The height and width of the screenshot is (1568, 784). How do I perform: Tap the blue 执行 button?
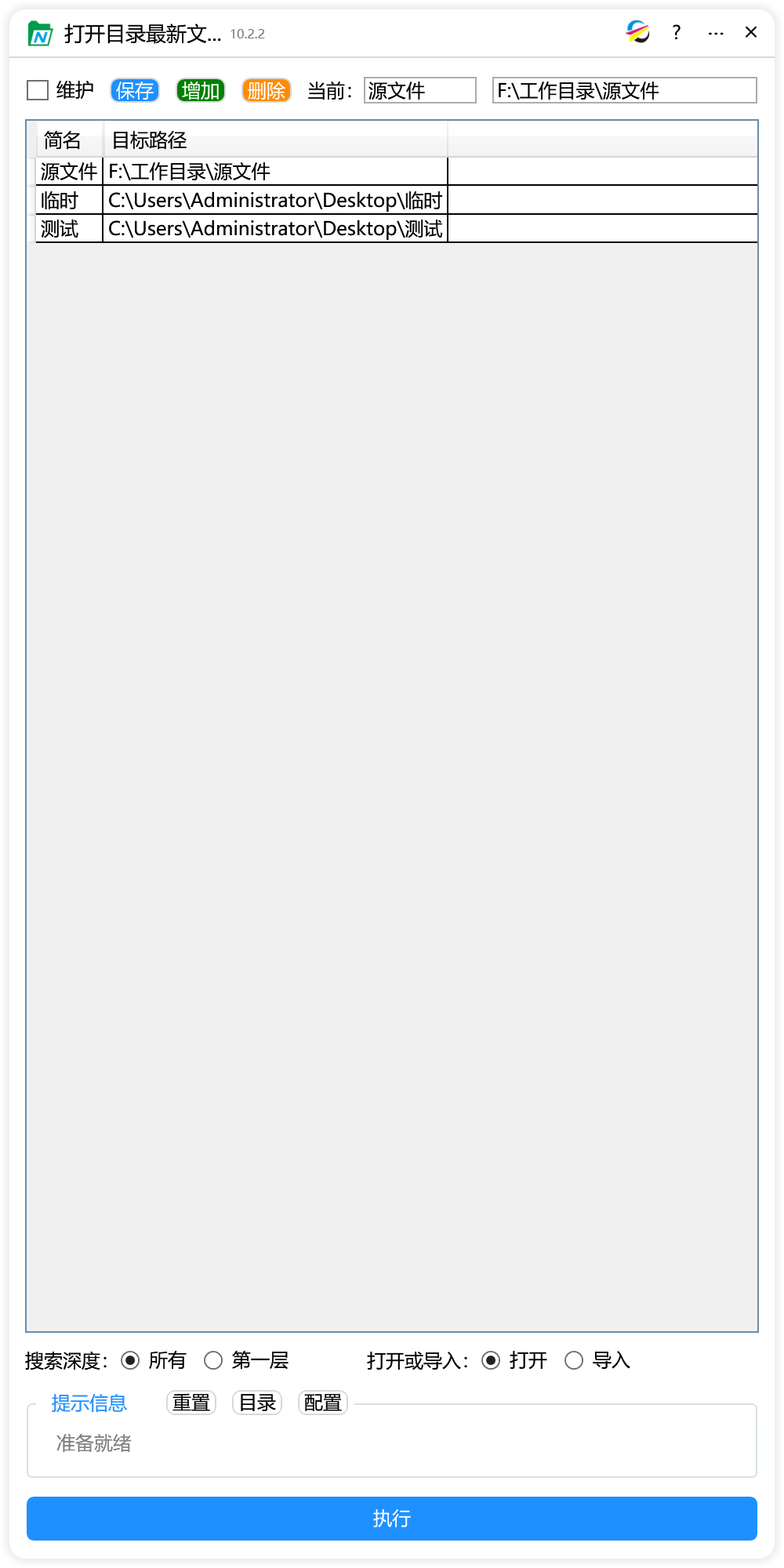pyautogui.click(x=392, y=1519)
